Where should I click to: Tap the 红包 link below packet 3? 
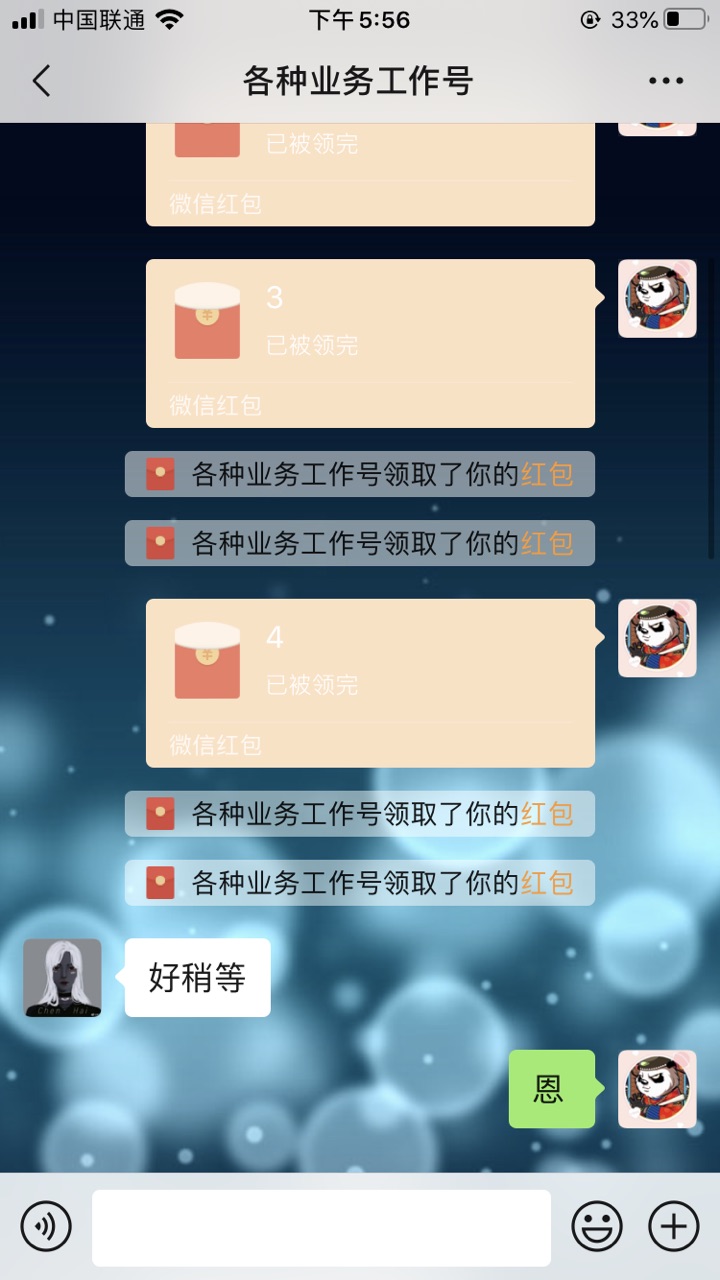tap(547, 474)
